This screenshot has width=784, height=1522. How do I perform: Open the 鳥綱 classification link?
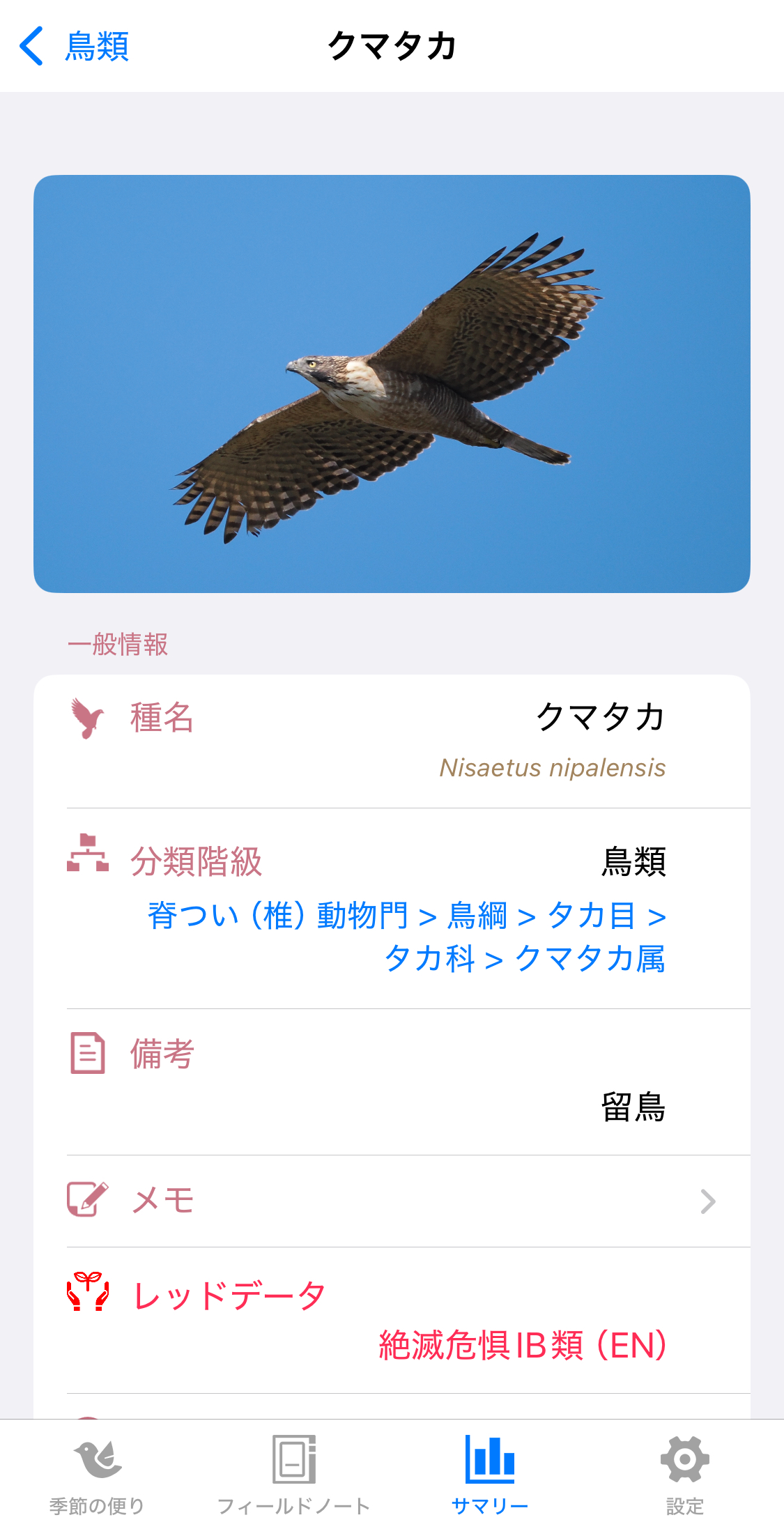click(x=477, y=916)
